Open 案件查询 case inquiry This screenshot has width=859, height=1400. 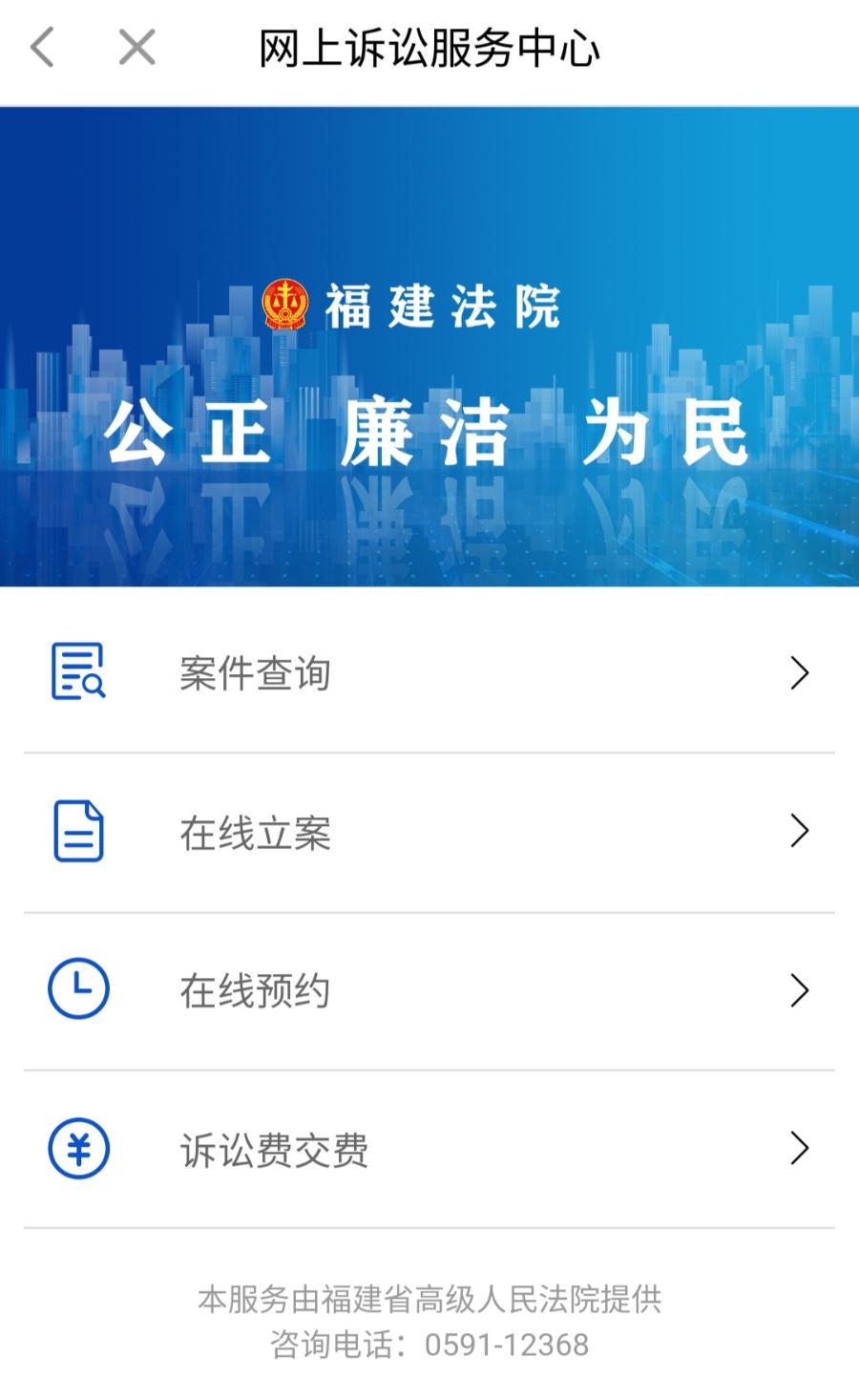pos(429,673)
